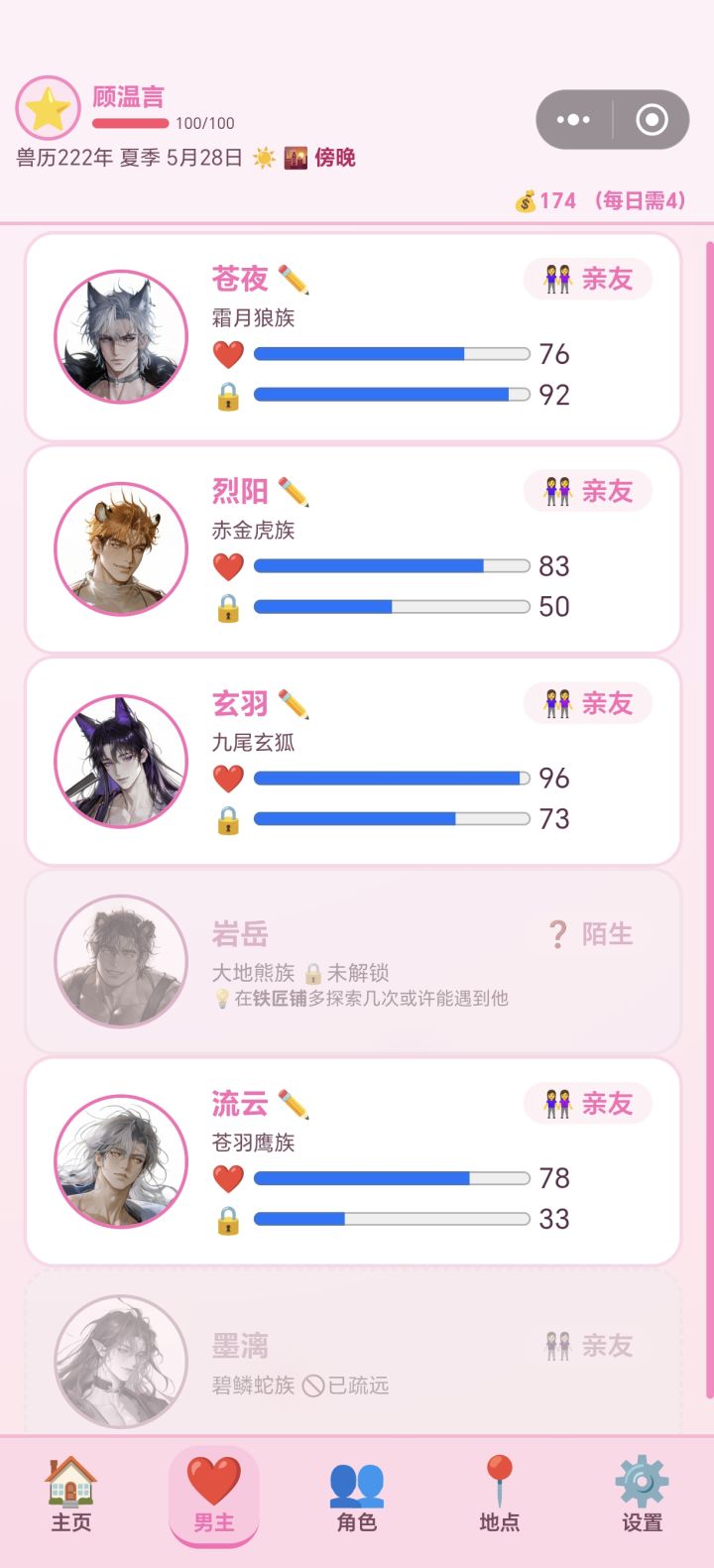The height and width of the screenshot is (1568, 714).
Task: Select the 男主 tab
Action: pyautogui.click(x=214, y=1495)
